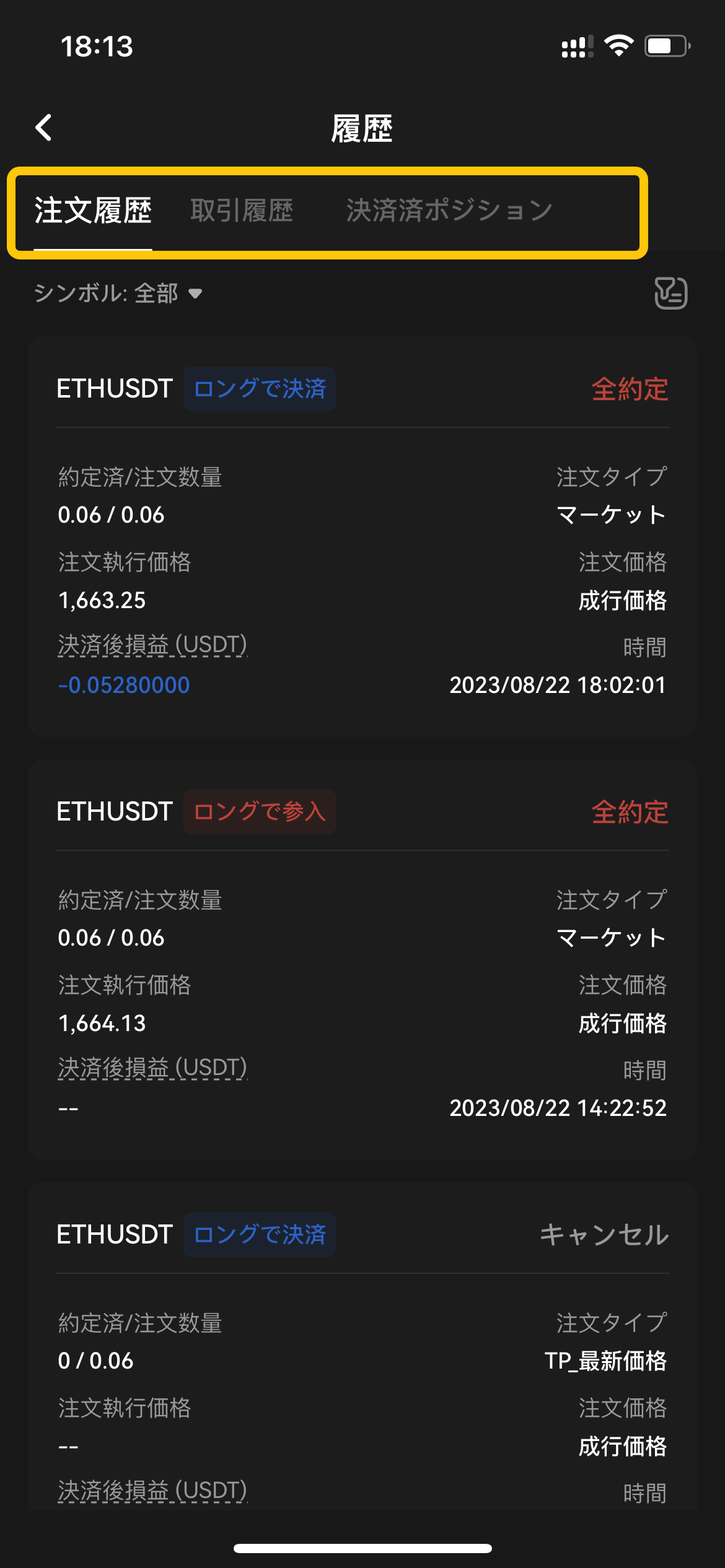Tap 決済後損益 (USDT) label showing -0.05280000
The image size is (725, 1568).
coord(152,645)
